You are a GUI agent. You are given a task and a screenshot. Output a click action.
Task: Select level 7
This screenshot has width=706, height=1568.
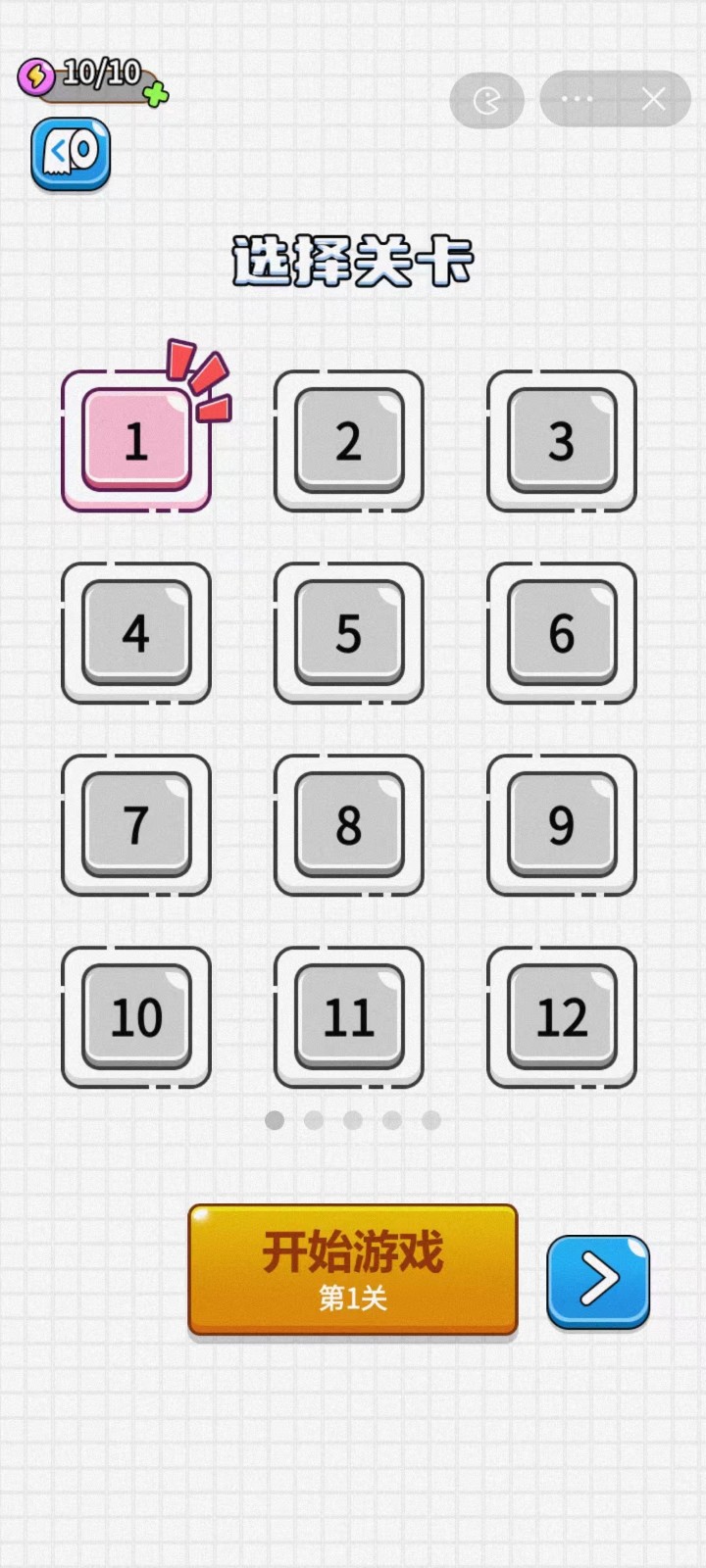[x=136, y=824]
